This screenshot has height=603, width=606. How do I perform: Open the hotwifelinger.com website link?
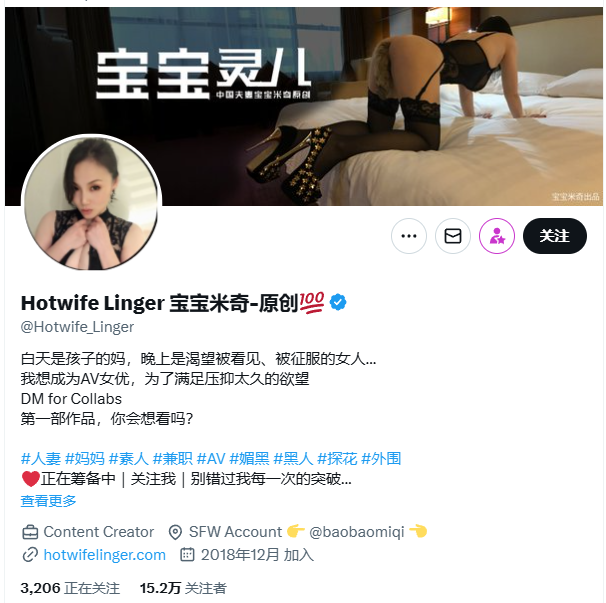coord(104,554)
